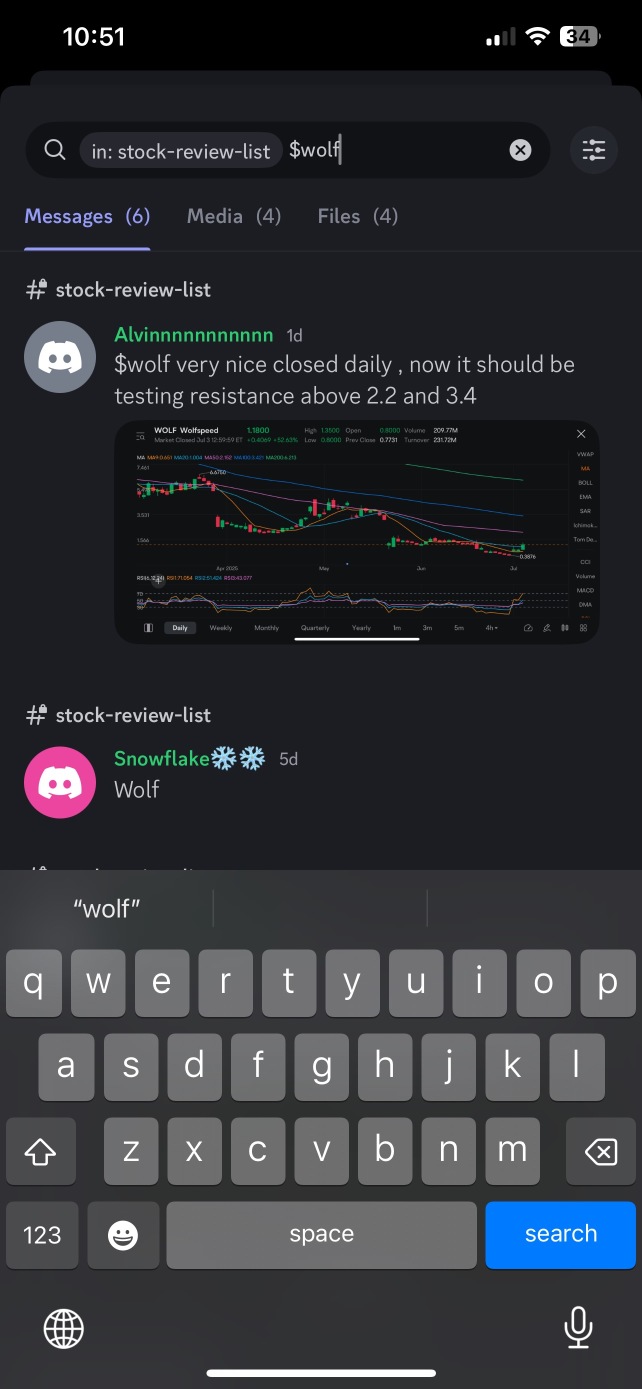Open the search filter options
The height and width of the screenshot is (1389, 642).
(594, 150)
